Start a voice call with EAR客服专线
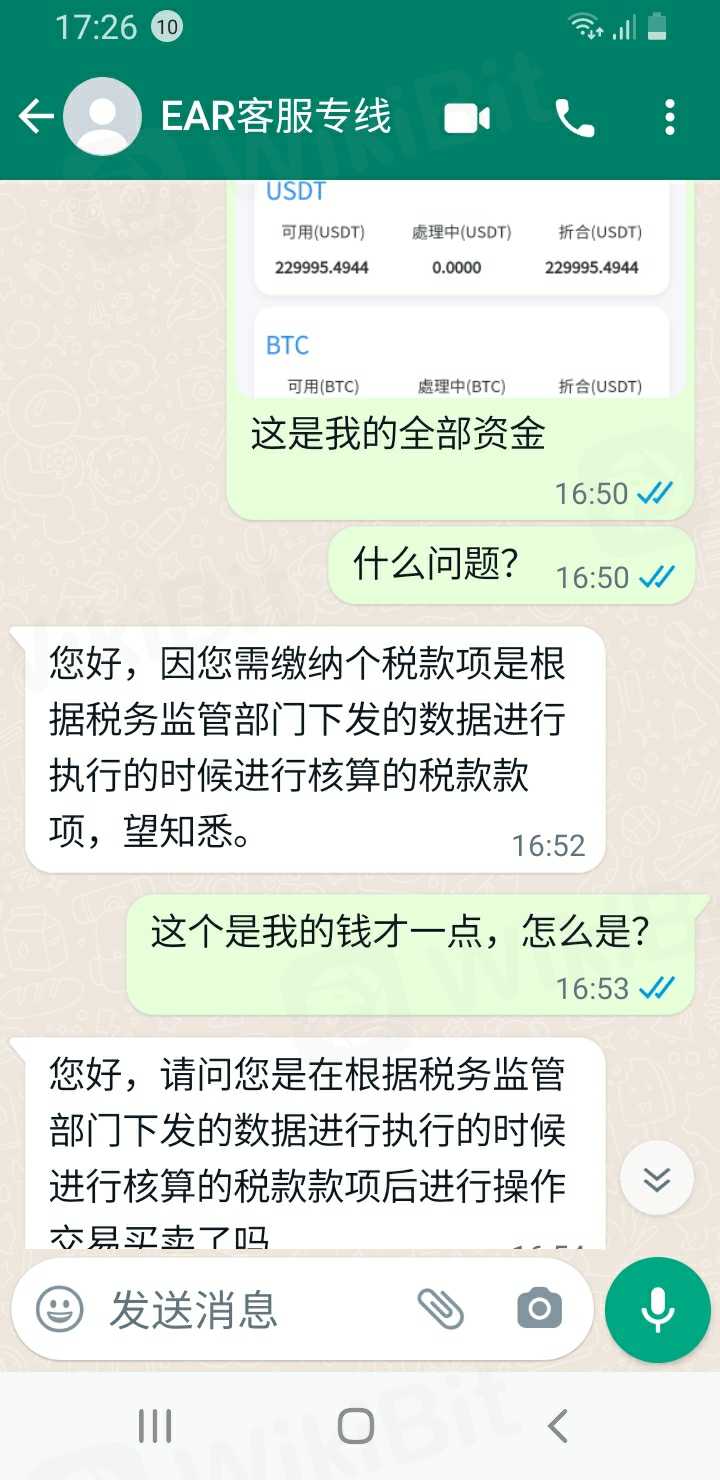The width and height of the screenshot is (720, 1480). (574, 119)
